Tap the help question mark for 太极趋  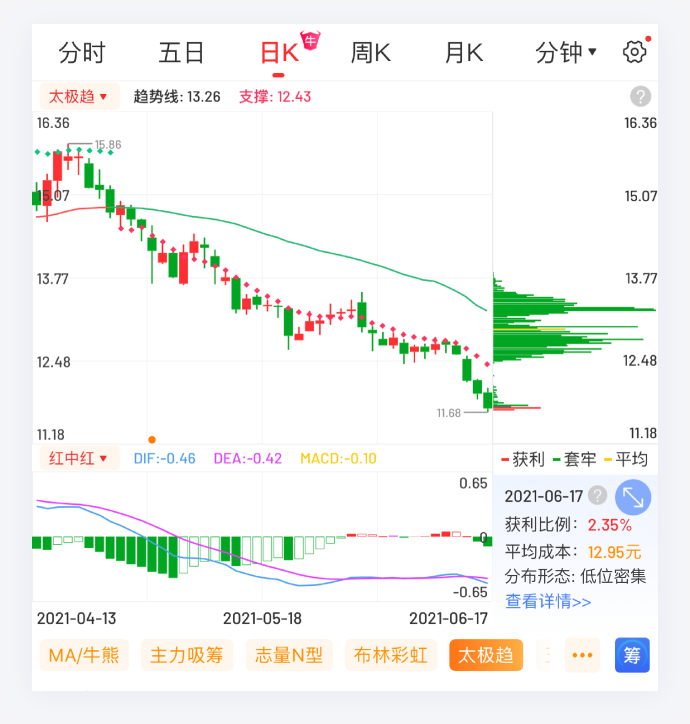[641, 97]
